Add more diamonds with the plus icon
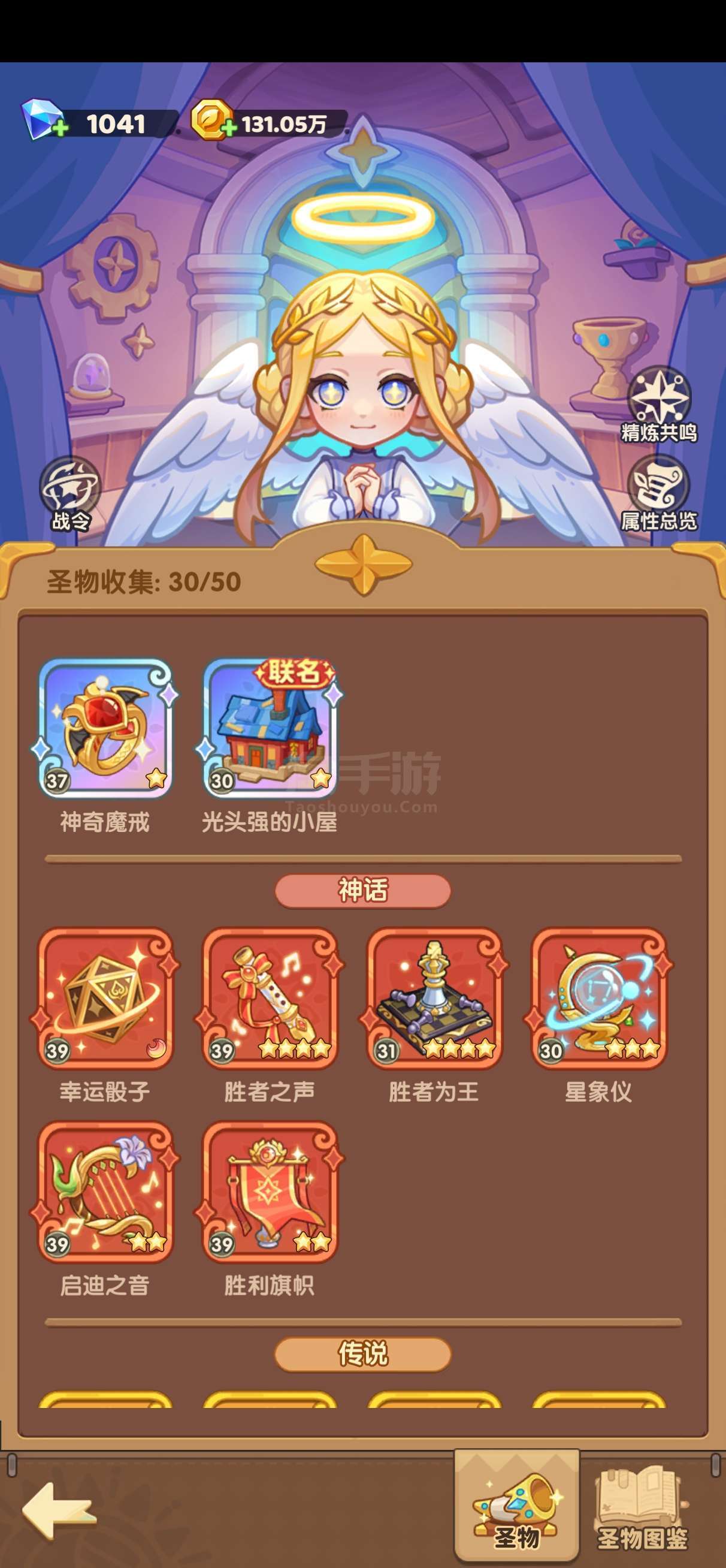The image size is (726, 1568). pos(60,129)
